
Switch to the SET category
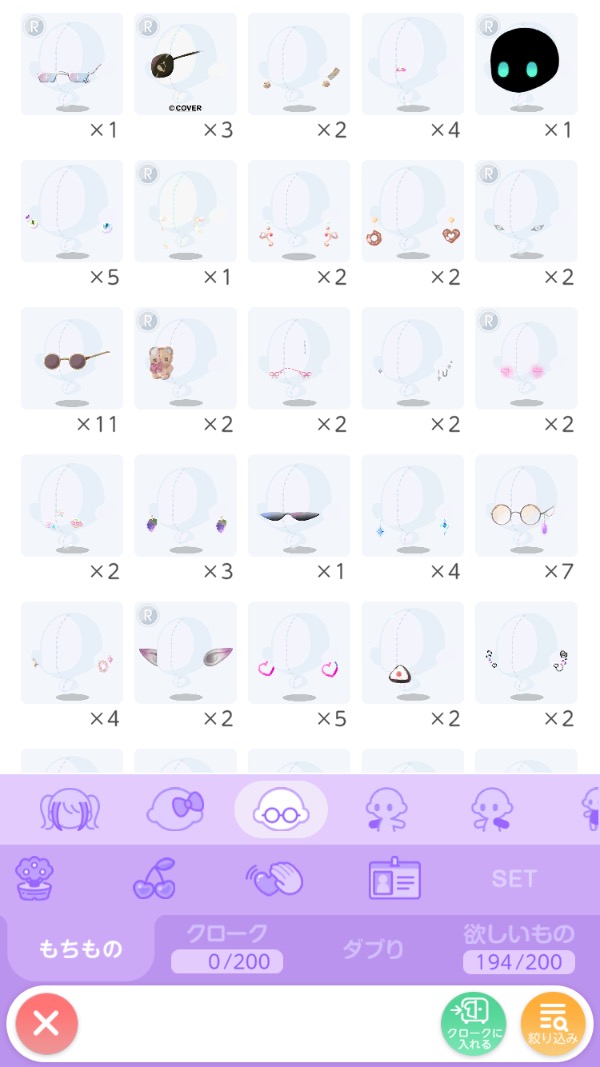(x=514, y=878)
